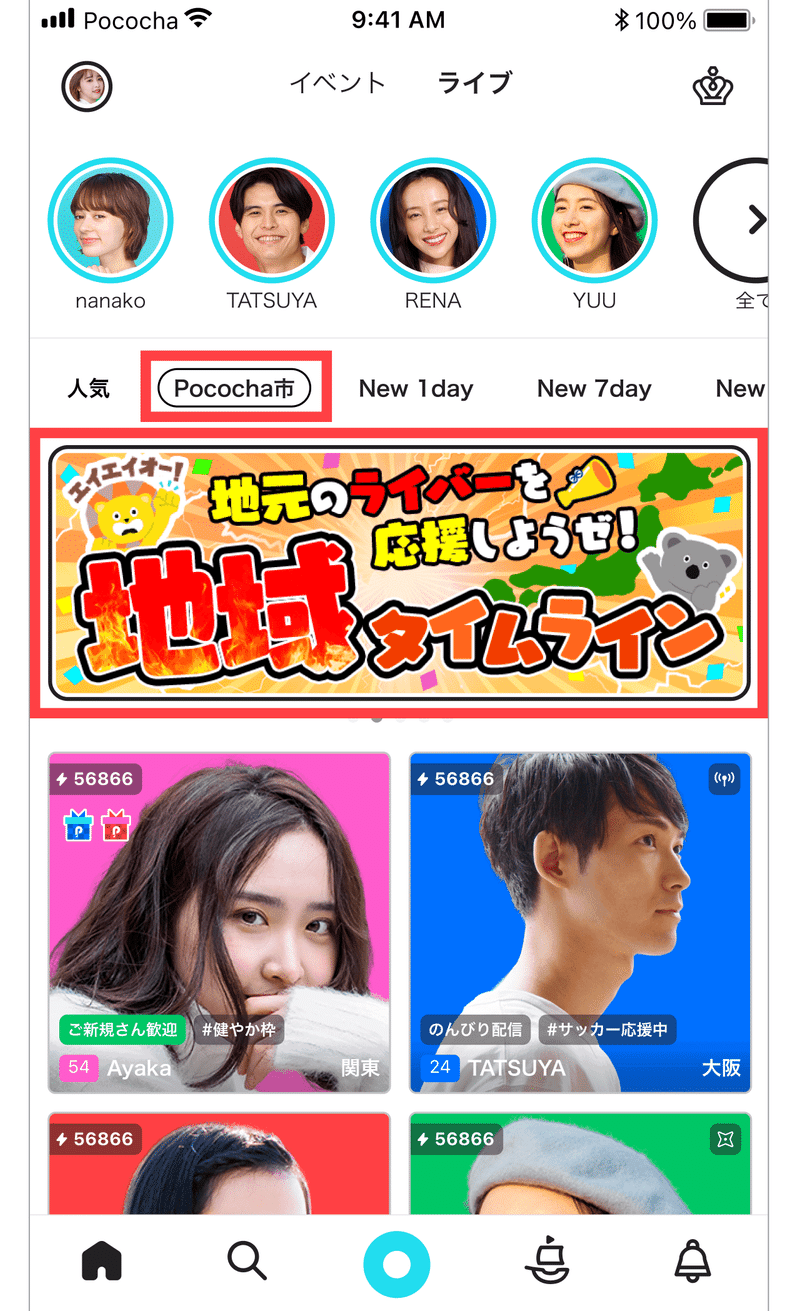Switch to the イベント tab
This screenshot has width=800, height=1311.
coord(337,83)
